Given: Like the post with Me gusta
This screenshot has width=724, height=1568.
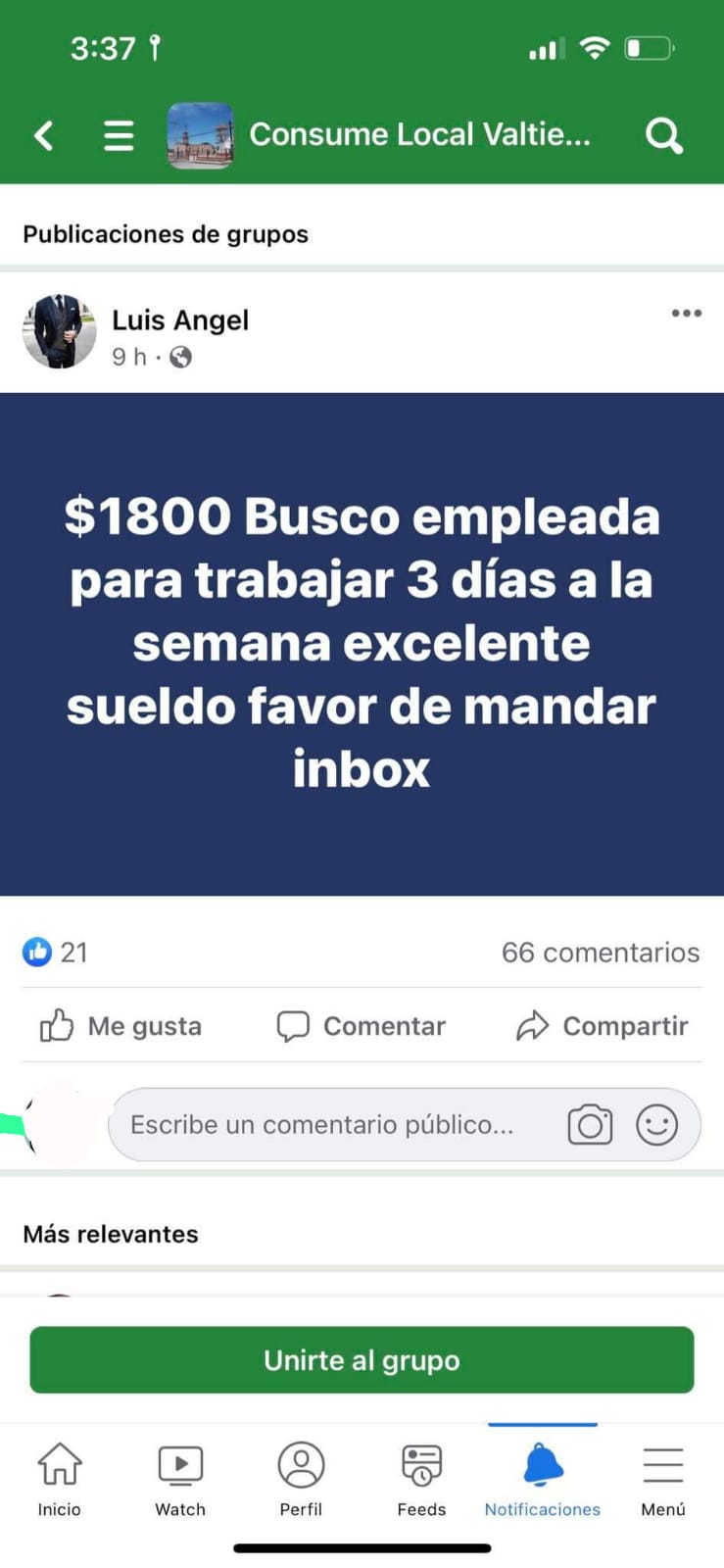Looking at the screenshot, I should click(x=121, y=1026).
